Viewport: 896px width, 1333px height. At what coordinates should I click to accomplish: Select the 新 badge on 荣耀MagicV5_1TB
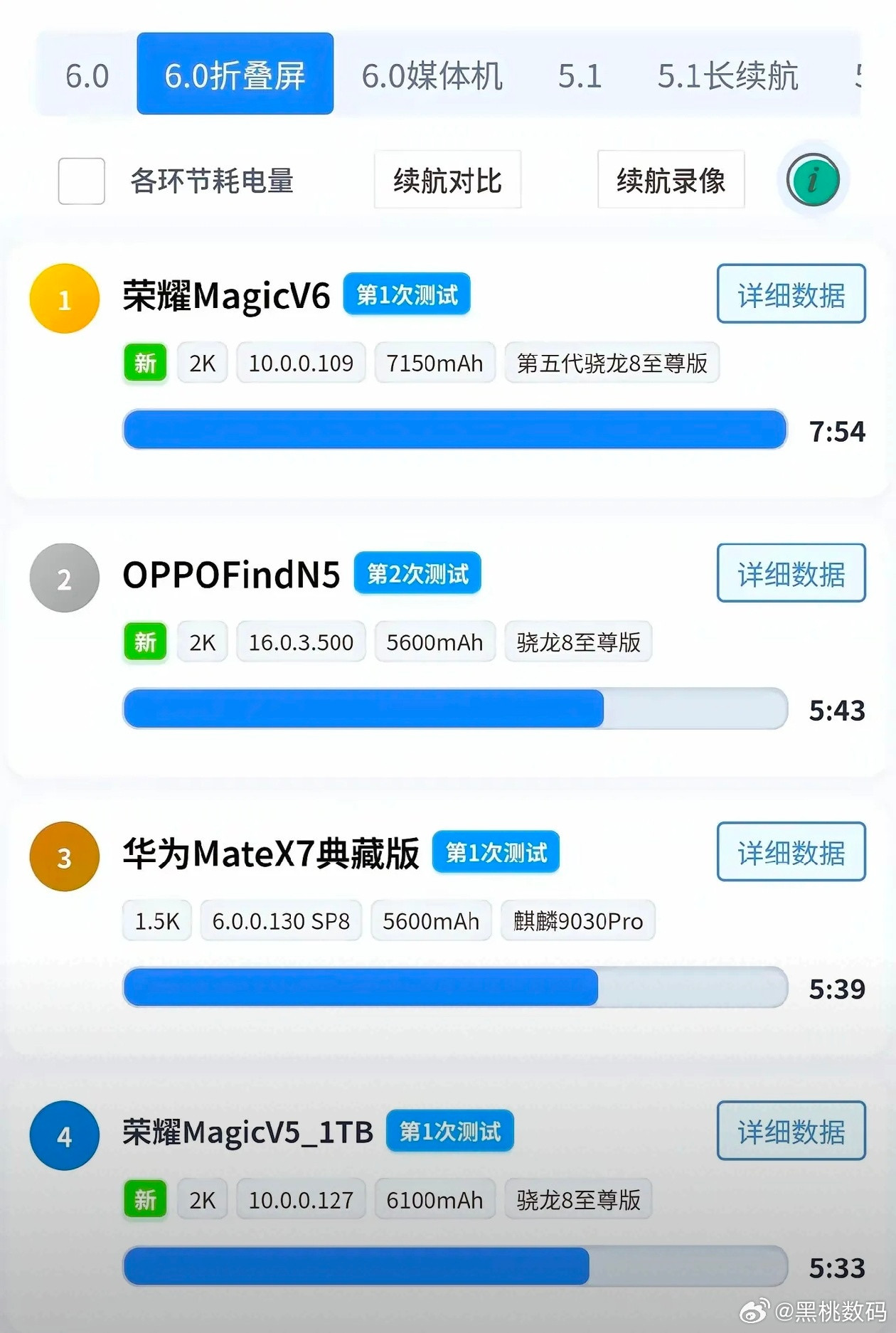pyautogui.click(x=144, y=1199)
